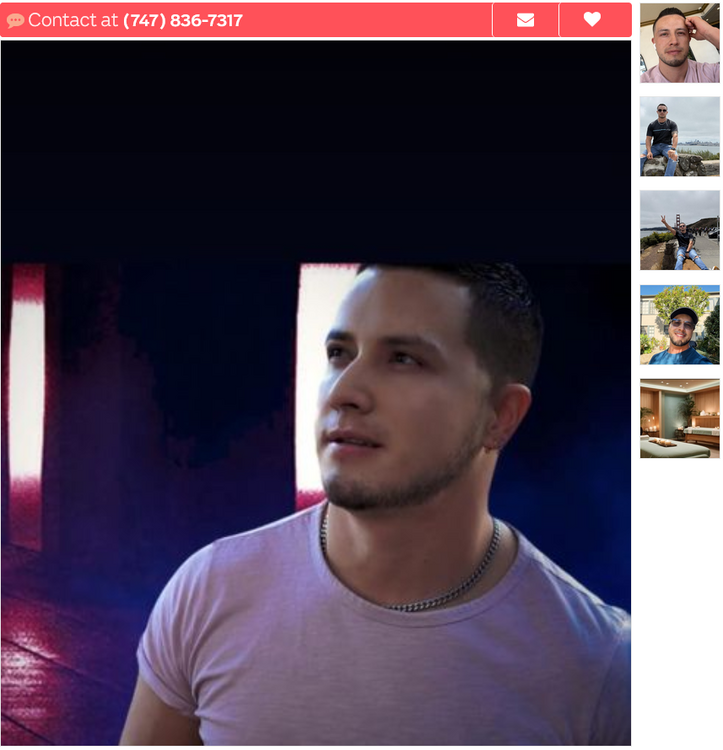The width and height of the screenshot is (723, 750).
Task: View the thumbnail of man sitting by the bay
Action: pyautogui.click(x=679, y=136)
